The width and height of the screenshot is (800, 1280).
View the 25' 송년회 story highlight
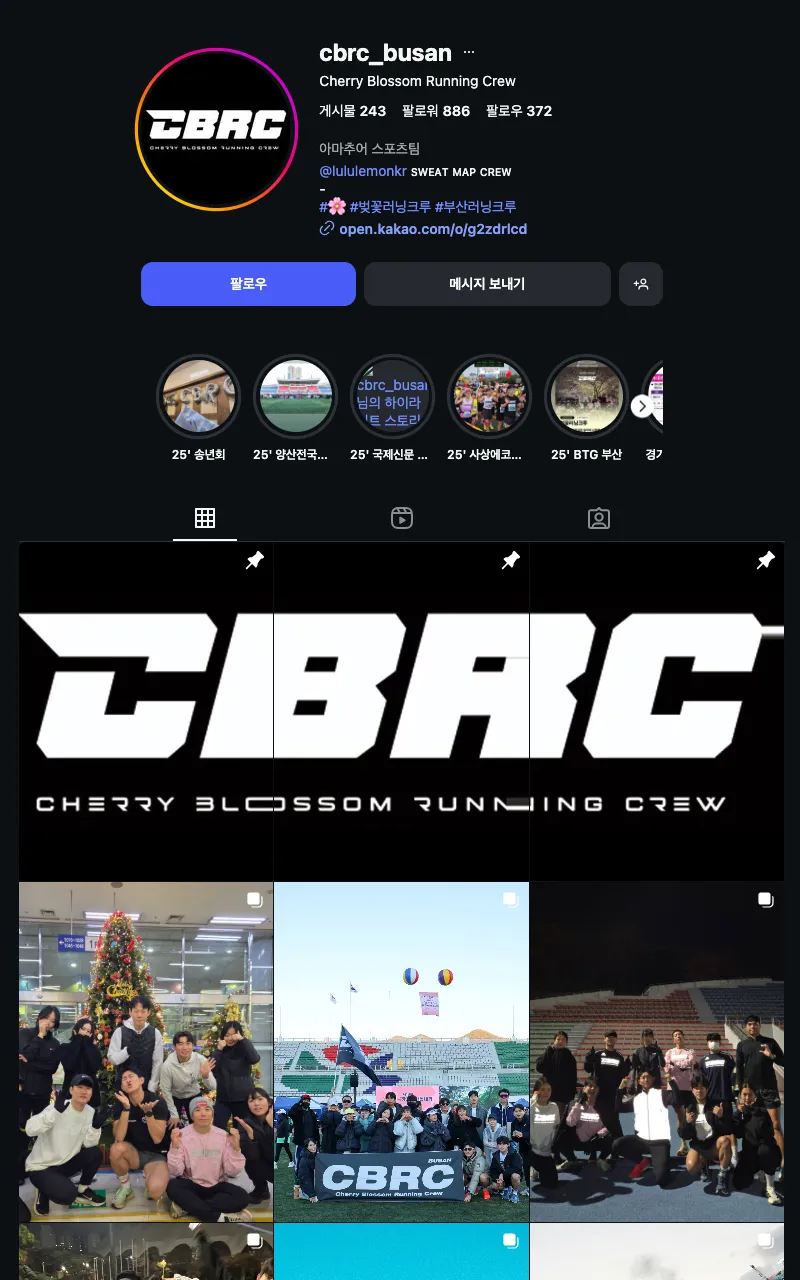199,396
